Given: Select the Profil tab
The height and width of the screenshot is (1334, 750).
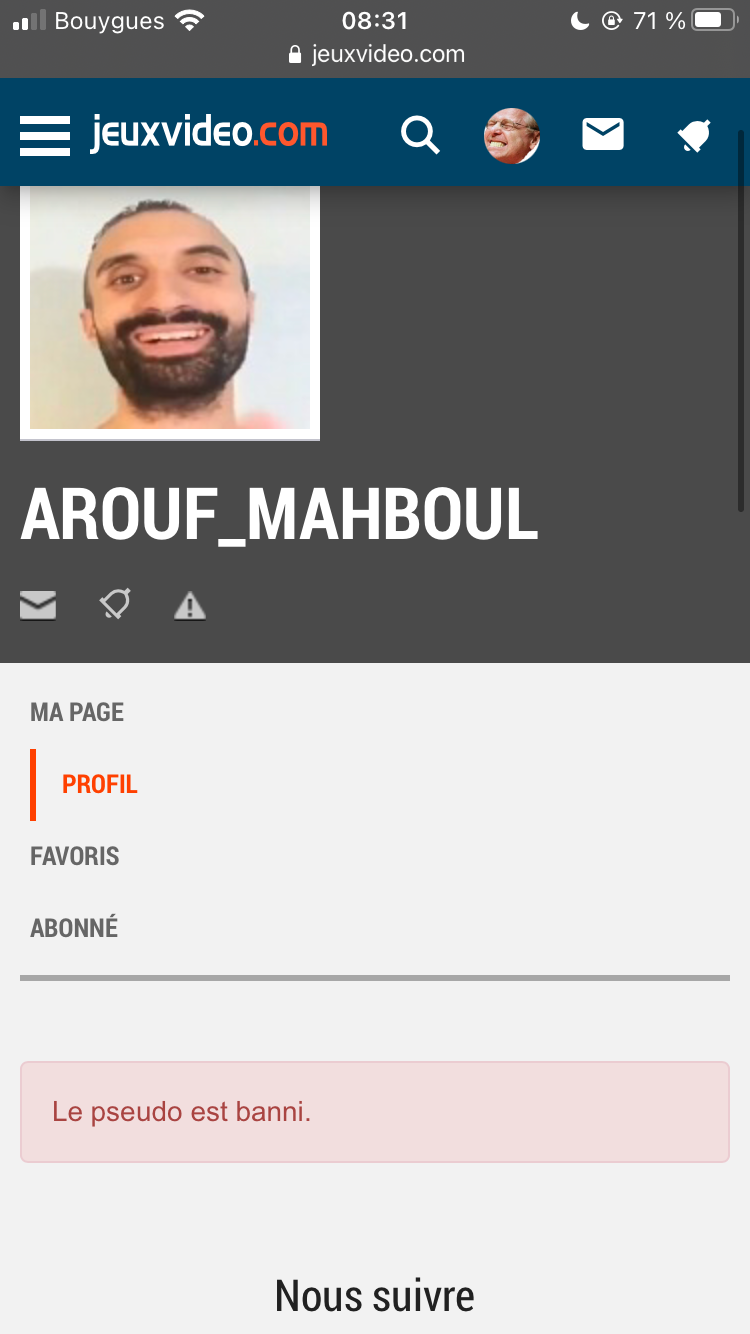Looking at the screenshot, I should (99, 784).
